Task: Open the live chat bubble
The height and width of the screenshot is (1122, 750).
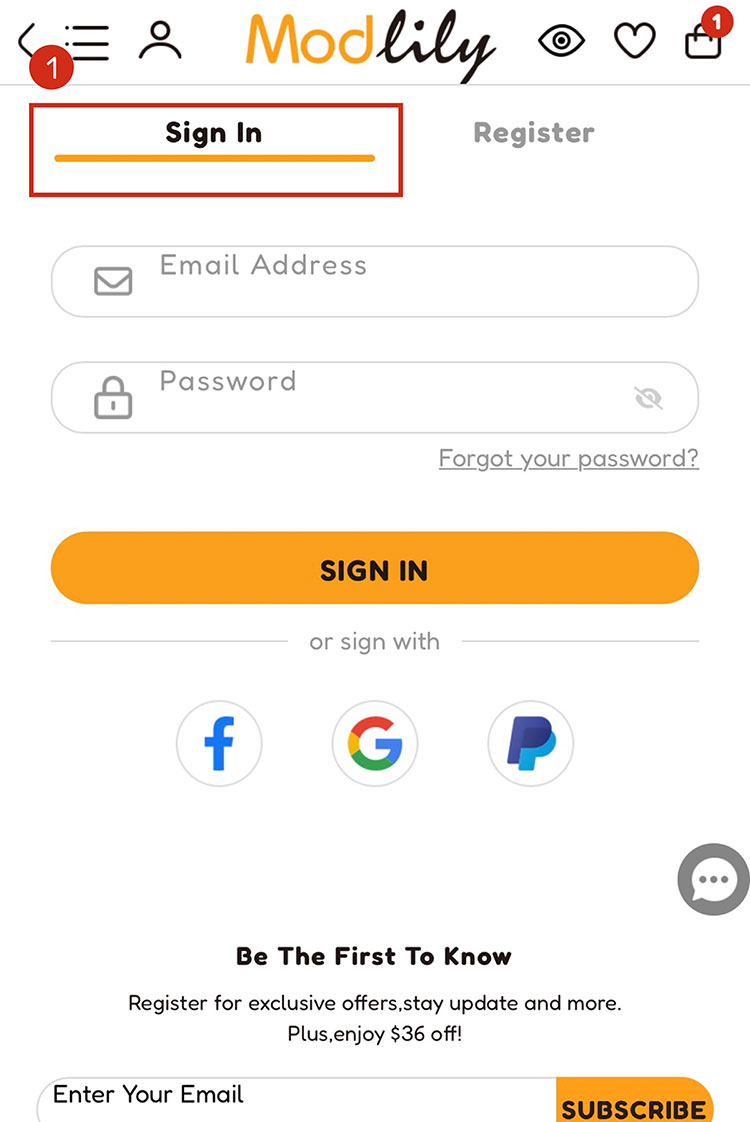Action: point(714,880)
